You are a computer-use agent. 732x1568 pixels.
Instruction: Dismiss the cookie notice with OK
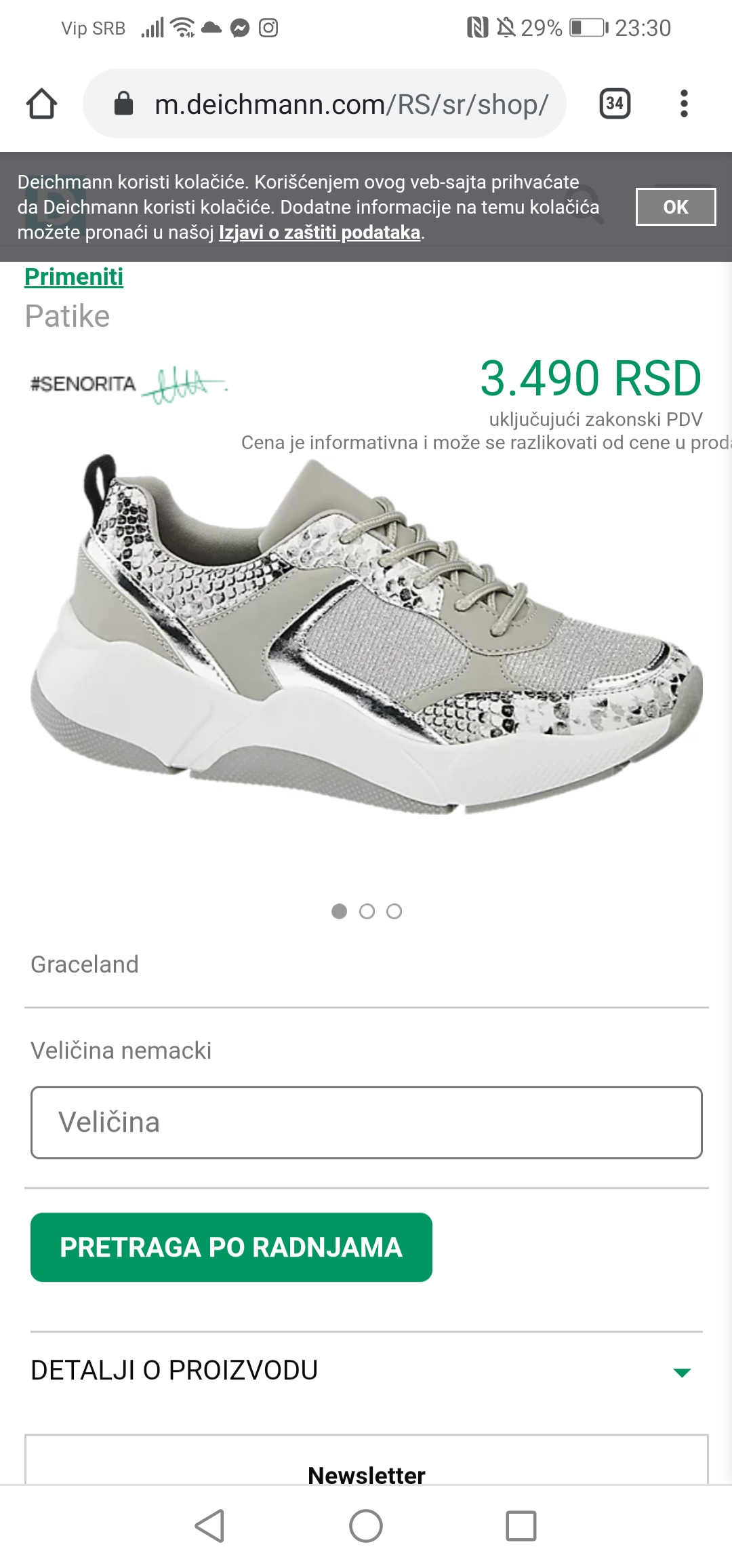pos(676,207)
